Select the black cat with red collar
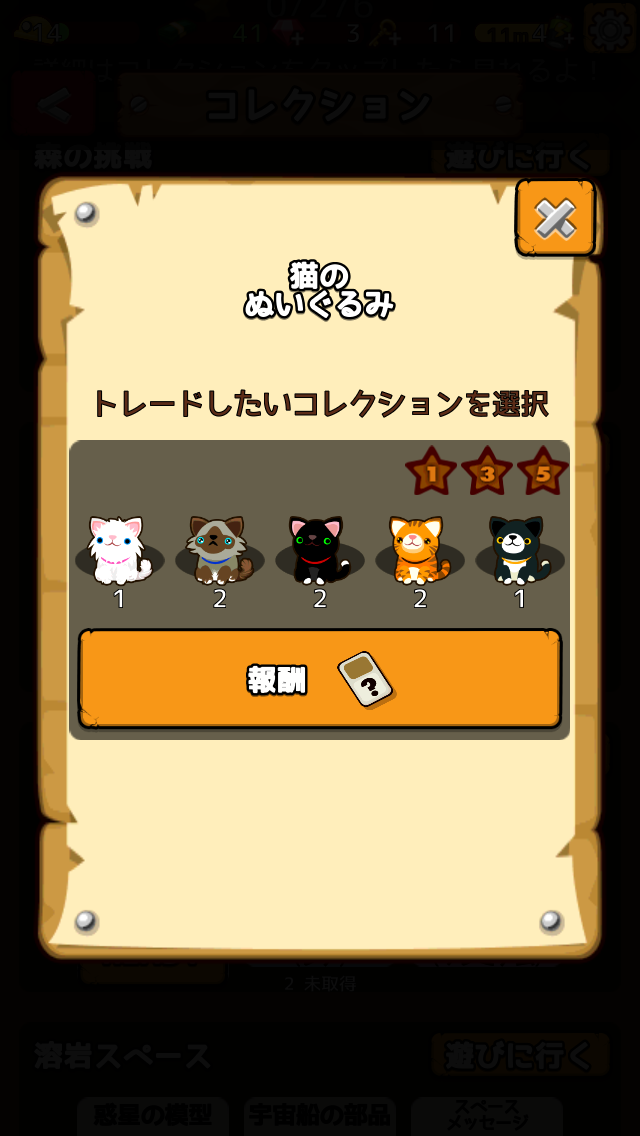 tap(319, 550)
